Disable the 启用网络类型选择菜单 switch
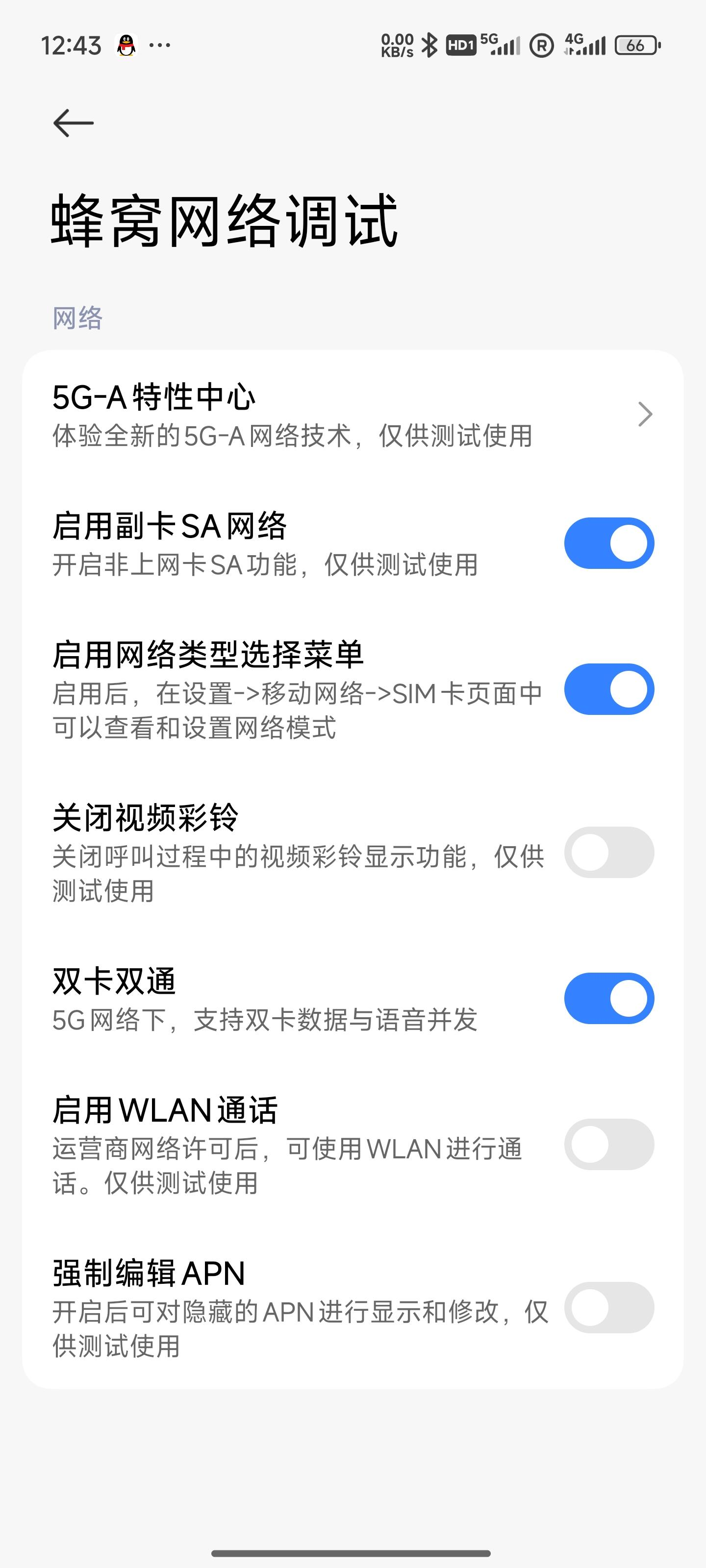This screenshot has height=1568, width=706. [608, 689]
